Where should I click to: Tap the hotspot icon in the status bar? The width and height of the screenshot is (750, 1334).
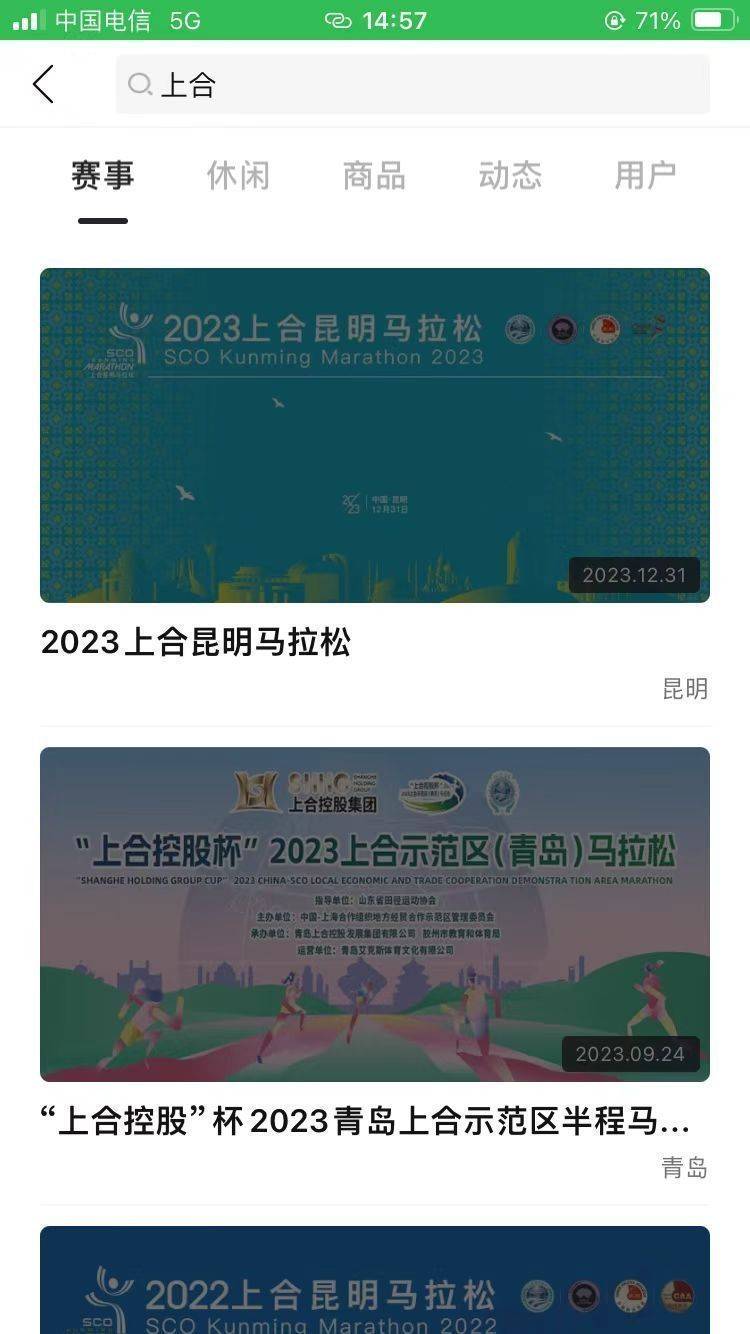pos(338,19)
